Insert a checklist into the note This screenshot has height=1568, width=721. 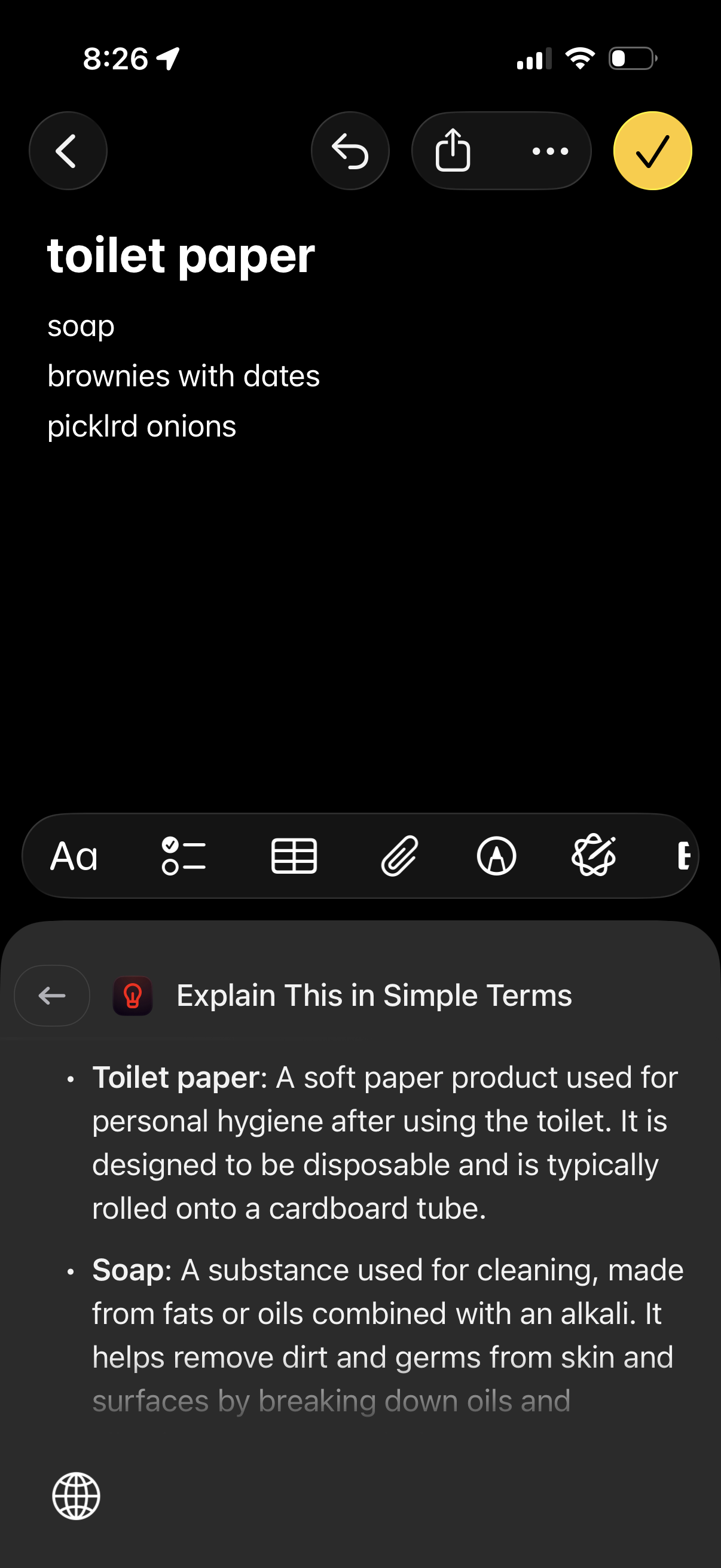pos(184,855)
